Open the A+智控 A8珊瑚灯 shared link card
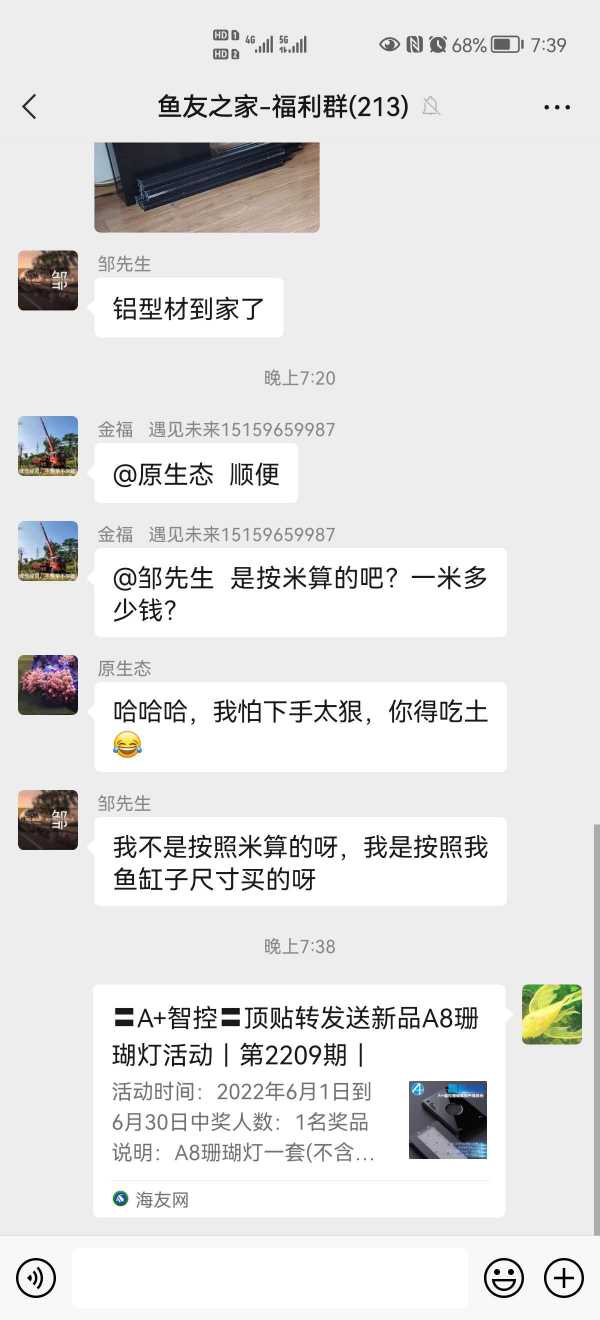 (x=299, y=1100)
